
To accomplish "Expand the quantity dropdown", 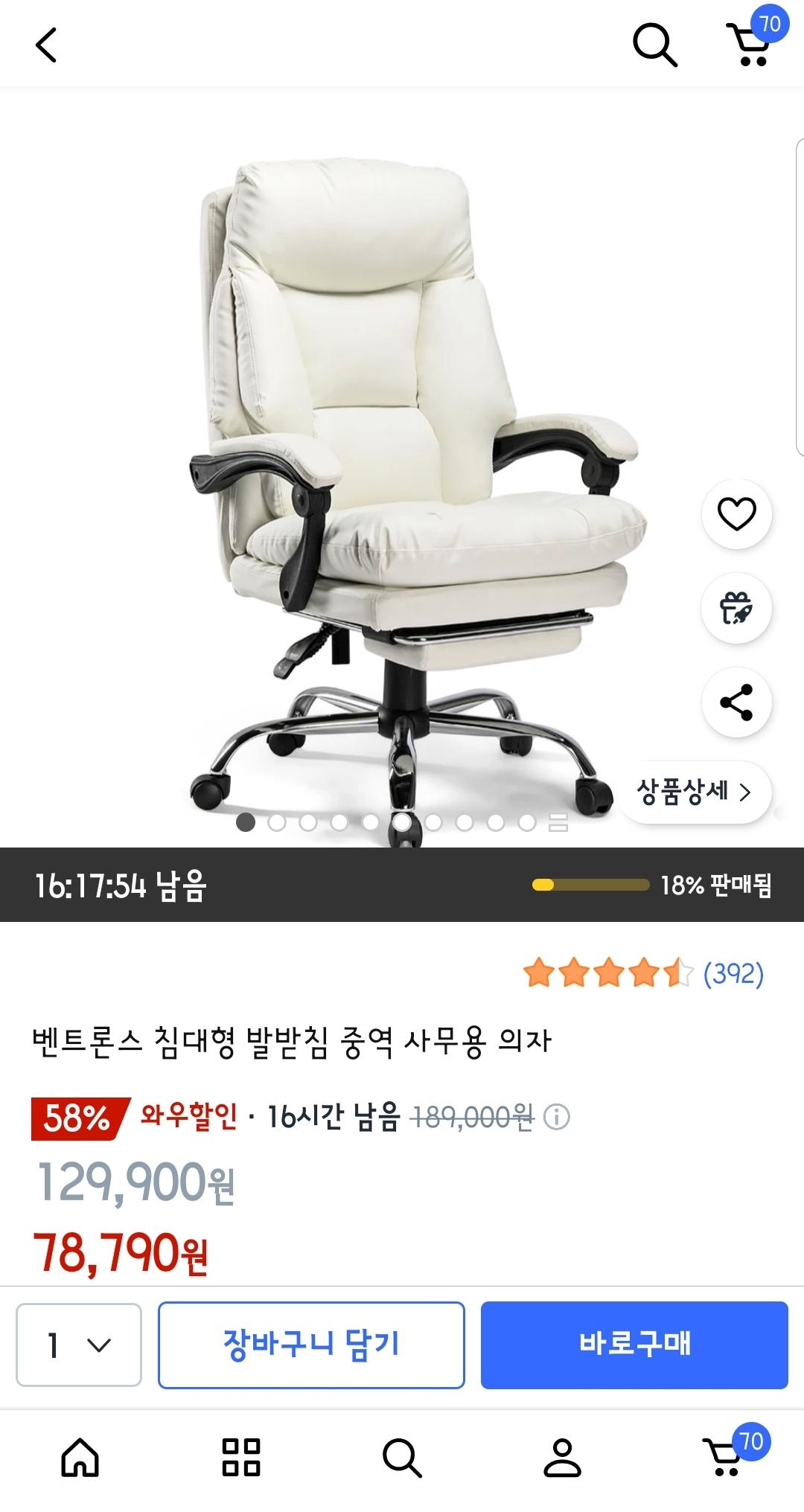I will [79, 1345].
